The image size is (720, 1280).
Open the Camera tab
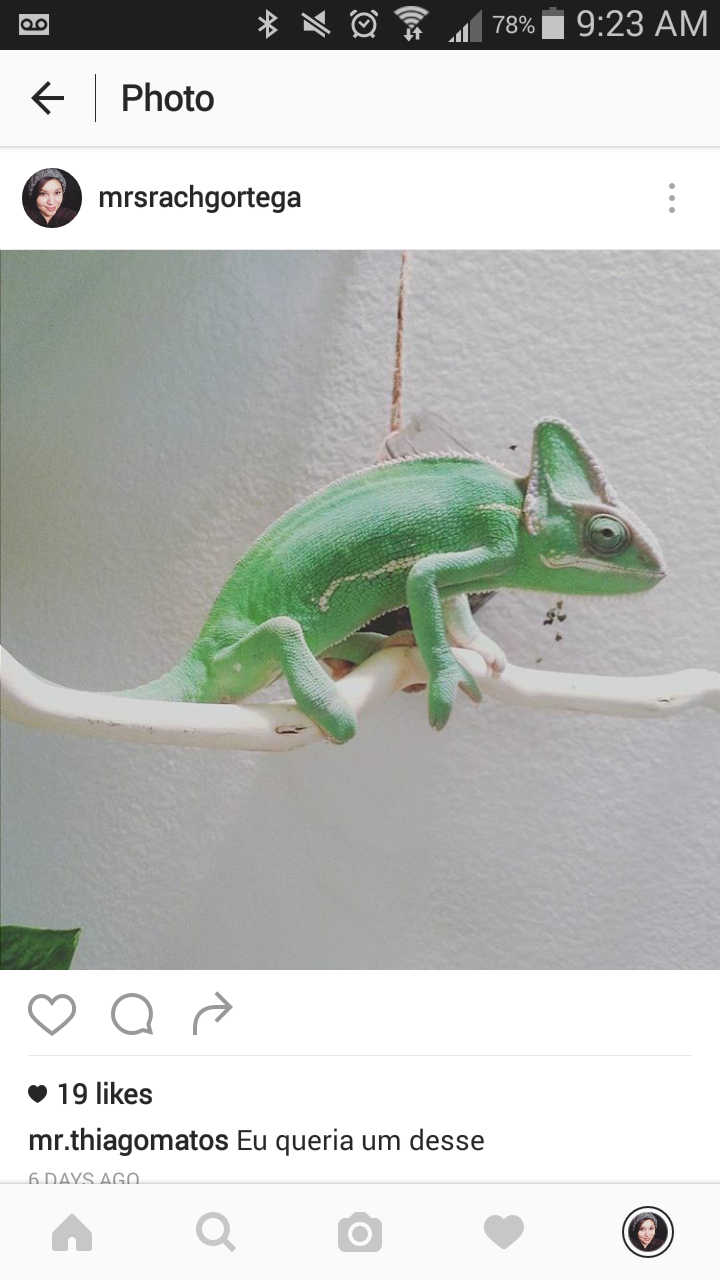(360, 1232)
